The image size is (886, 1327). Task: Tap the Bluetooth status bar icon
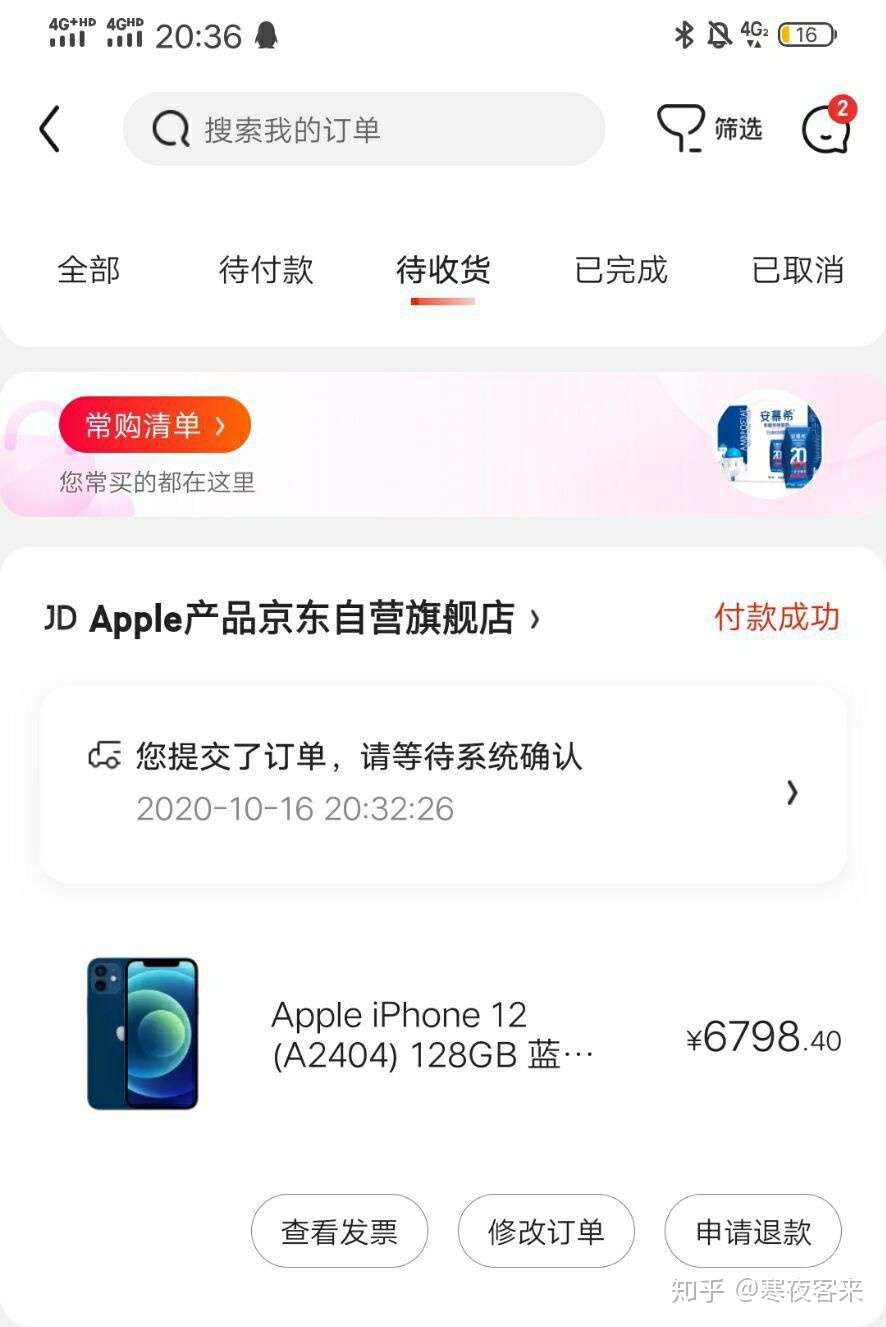pos(682,33)
